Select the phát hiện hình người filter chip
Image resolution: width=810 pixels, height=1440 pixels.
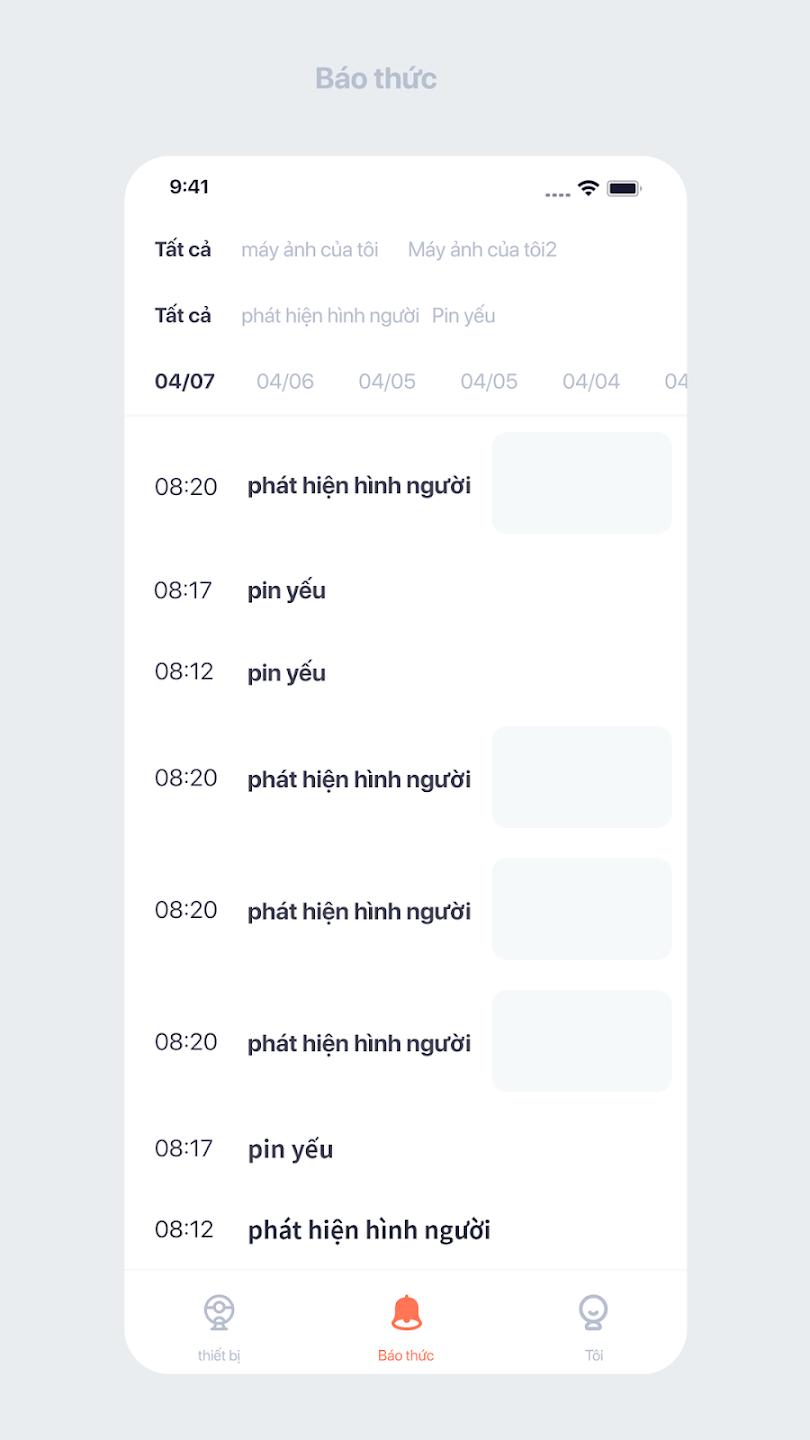pyautogui.click(x=330, y=316)
